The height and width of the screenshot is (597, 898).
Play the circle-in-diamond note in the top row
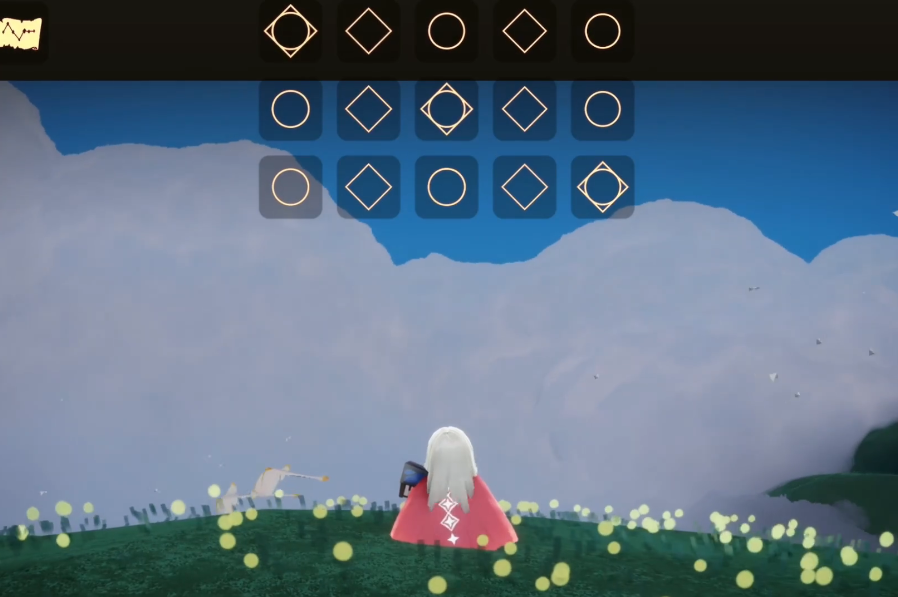coord(290,31)
